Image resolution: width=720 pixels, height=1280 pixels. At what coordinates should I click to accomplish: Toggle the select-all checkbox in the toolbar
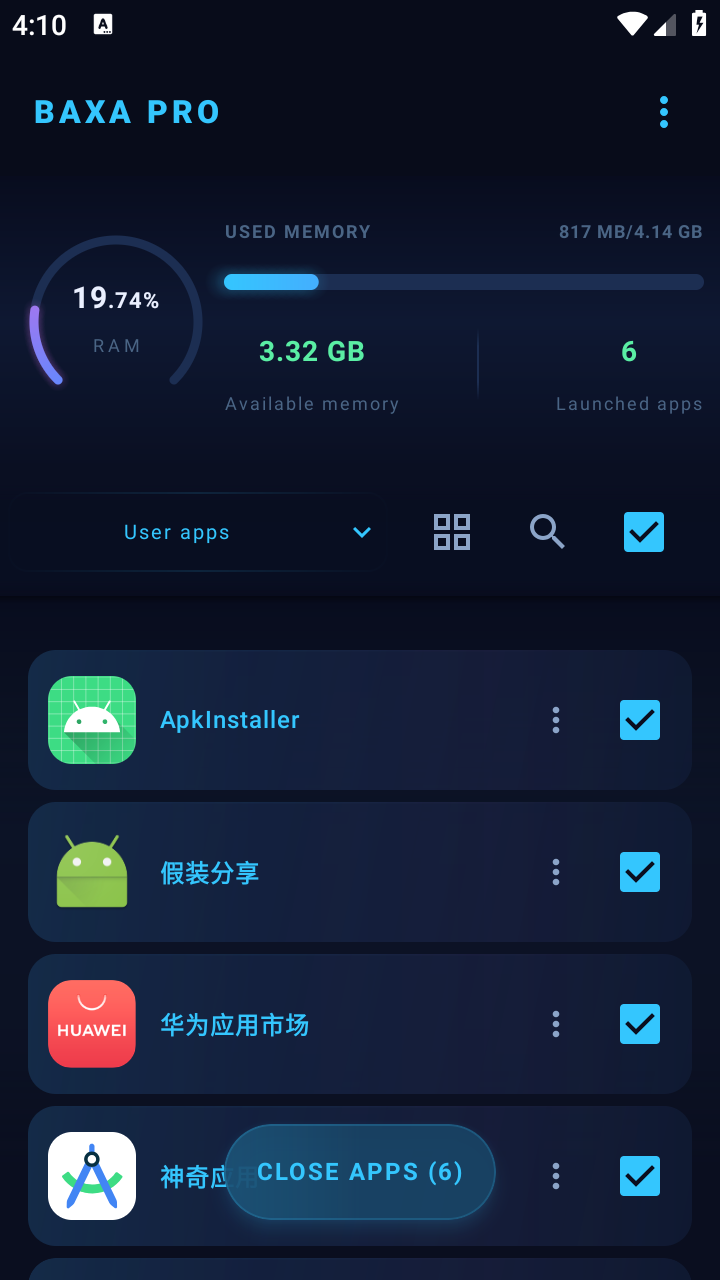pos(643,532)
